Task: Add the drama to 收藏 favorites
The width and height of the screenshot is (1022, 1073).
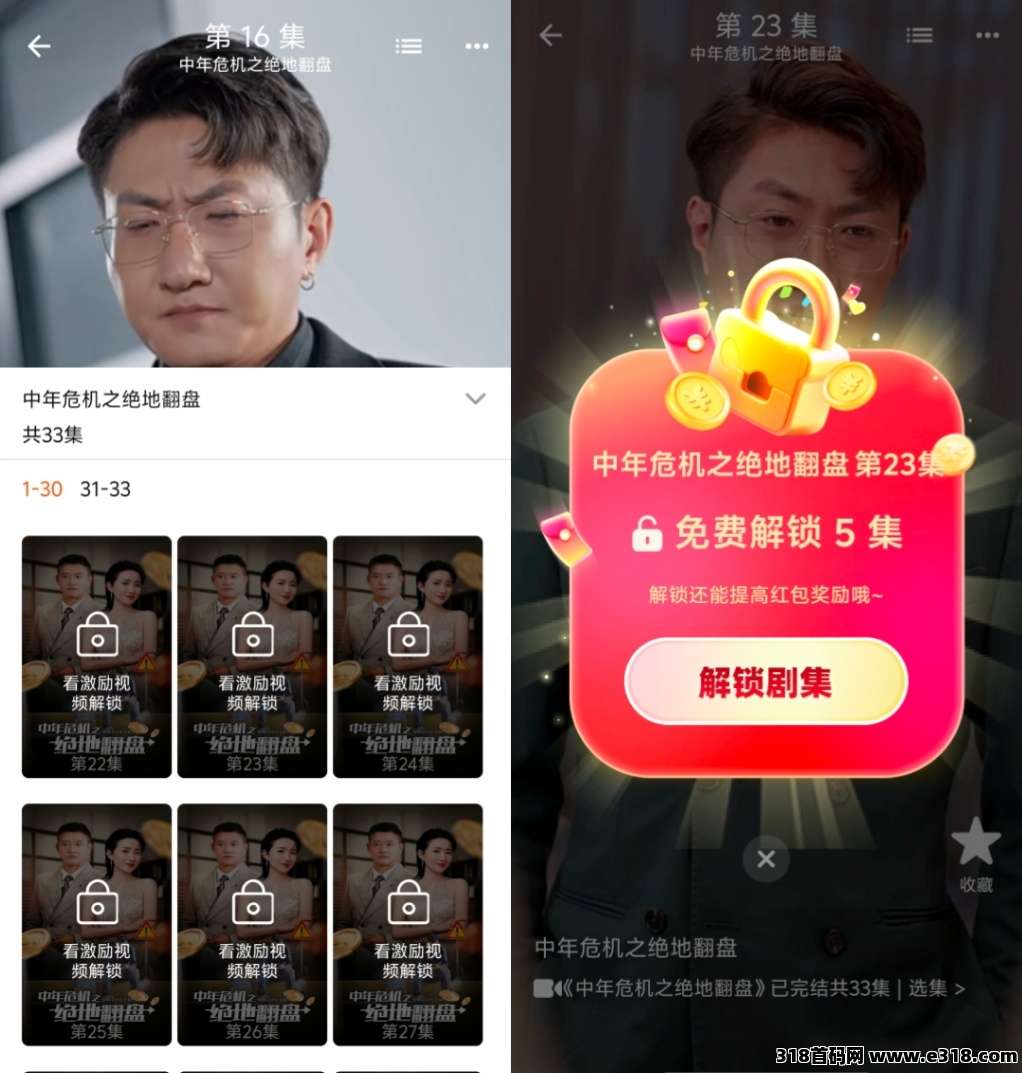Action: [x=976, y=853]
